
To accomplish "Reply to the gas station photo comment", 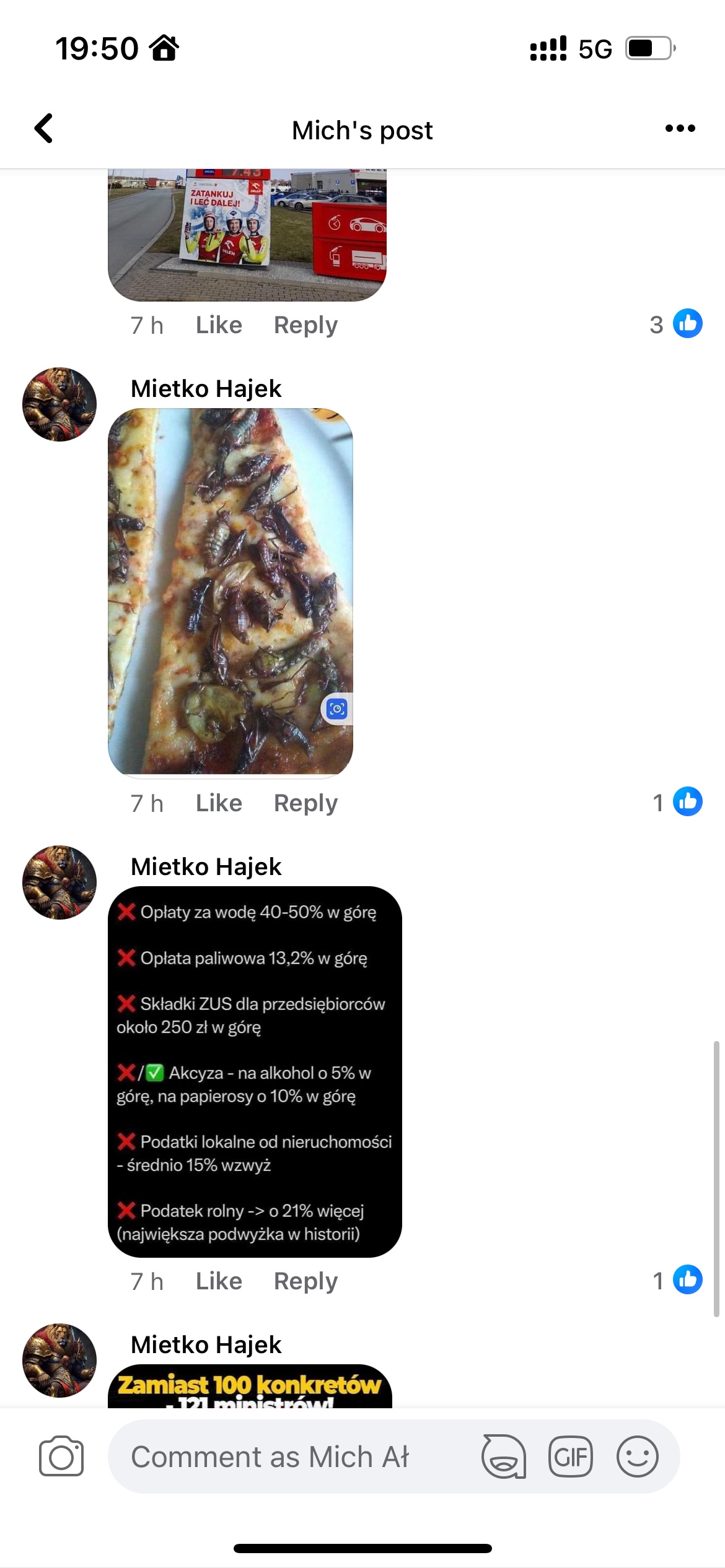I will click(x=305, y=325).
